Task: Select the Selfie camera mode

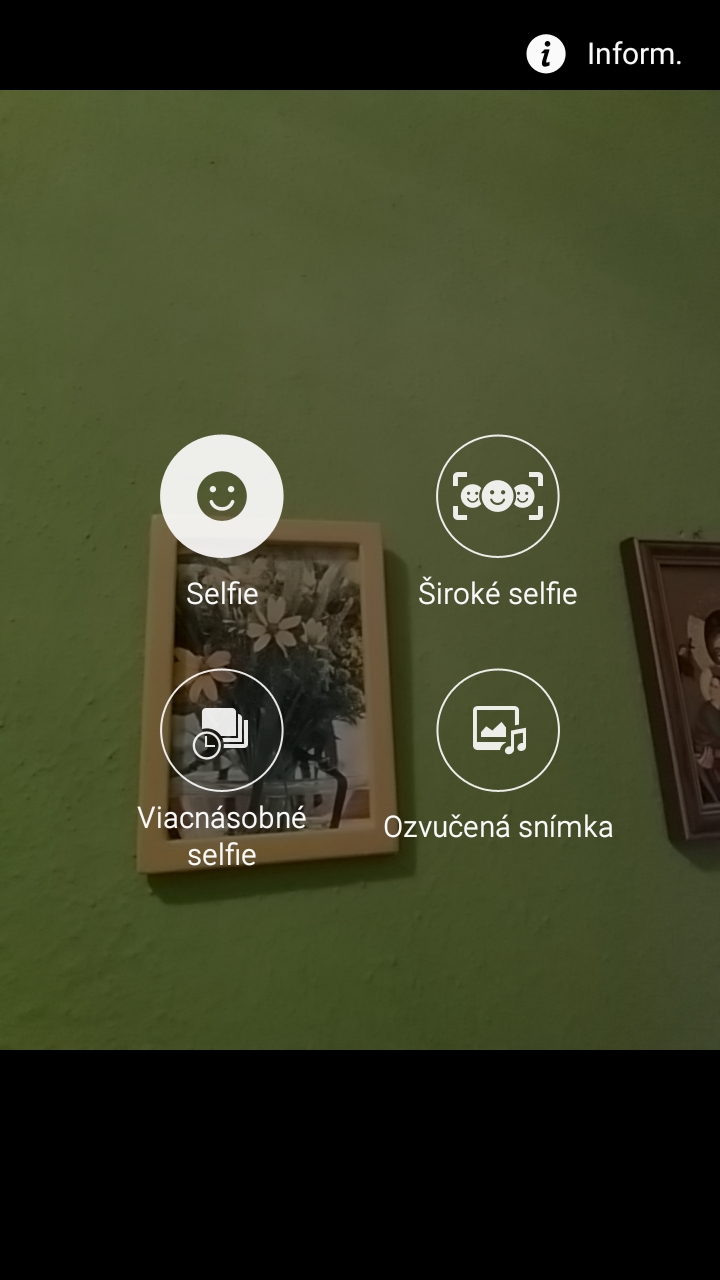Action: click(x=222, y=496)
